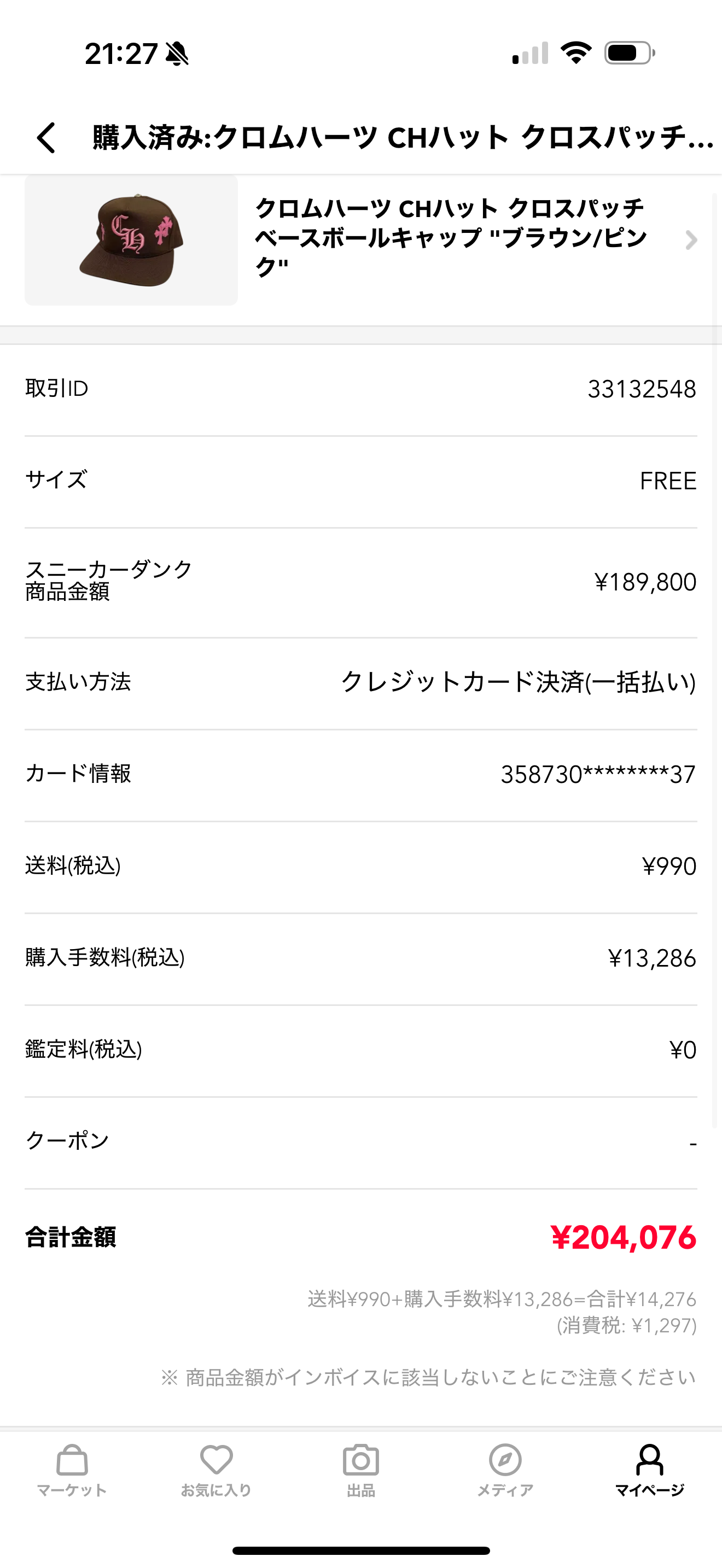Switch to the マーケット tab
This screenshot has width=722, height=1568.
[72, 1470]
